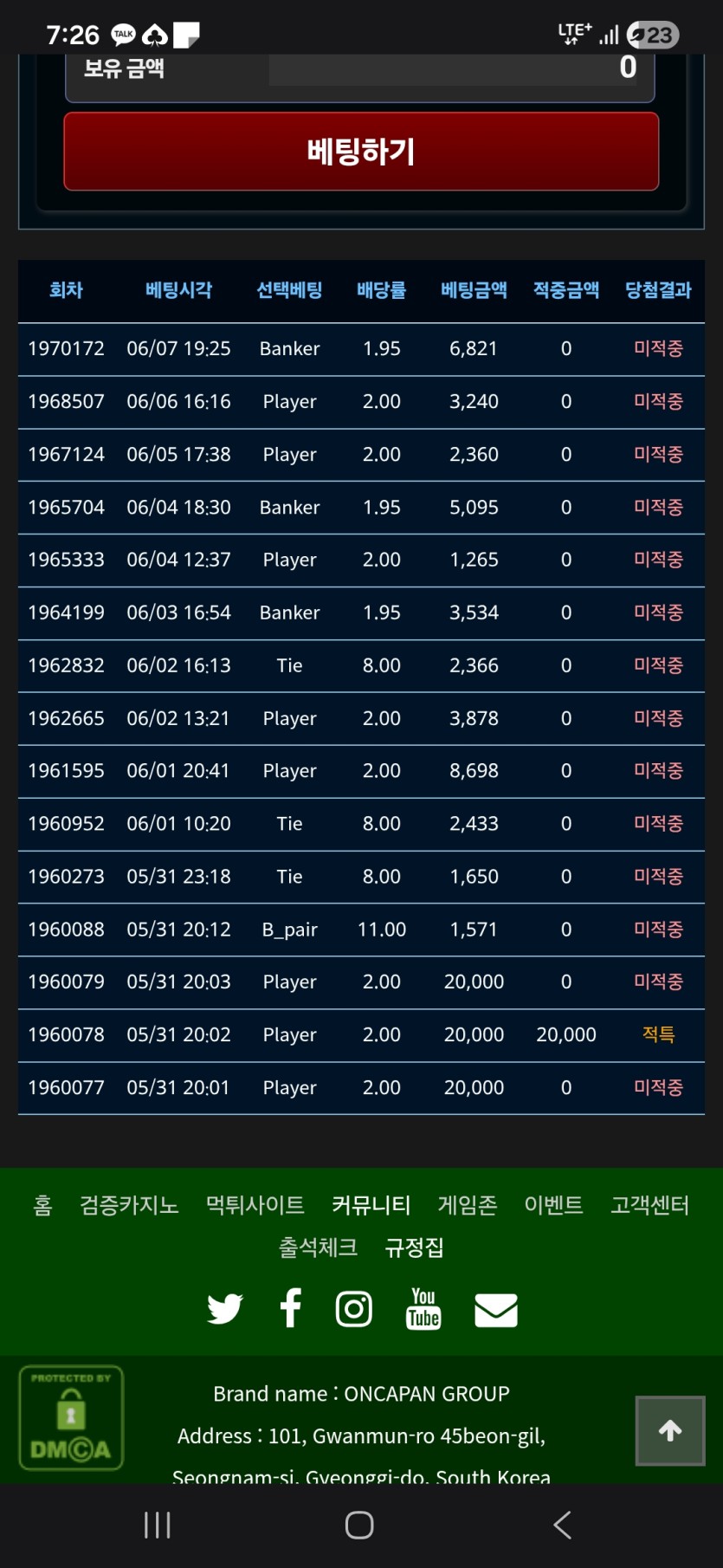Open the 규정집 link
The height and width of the screenshot is (1568, 723).
click(x=415, y=1247)
